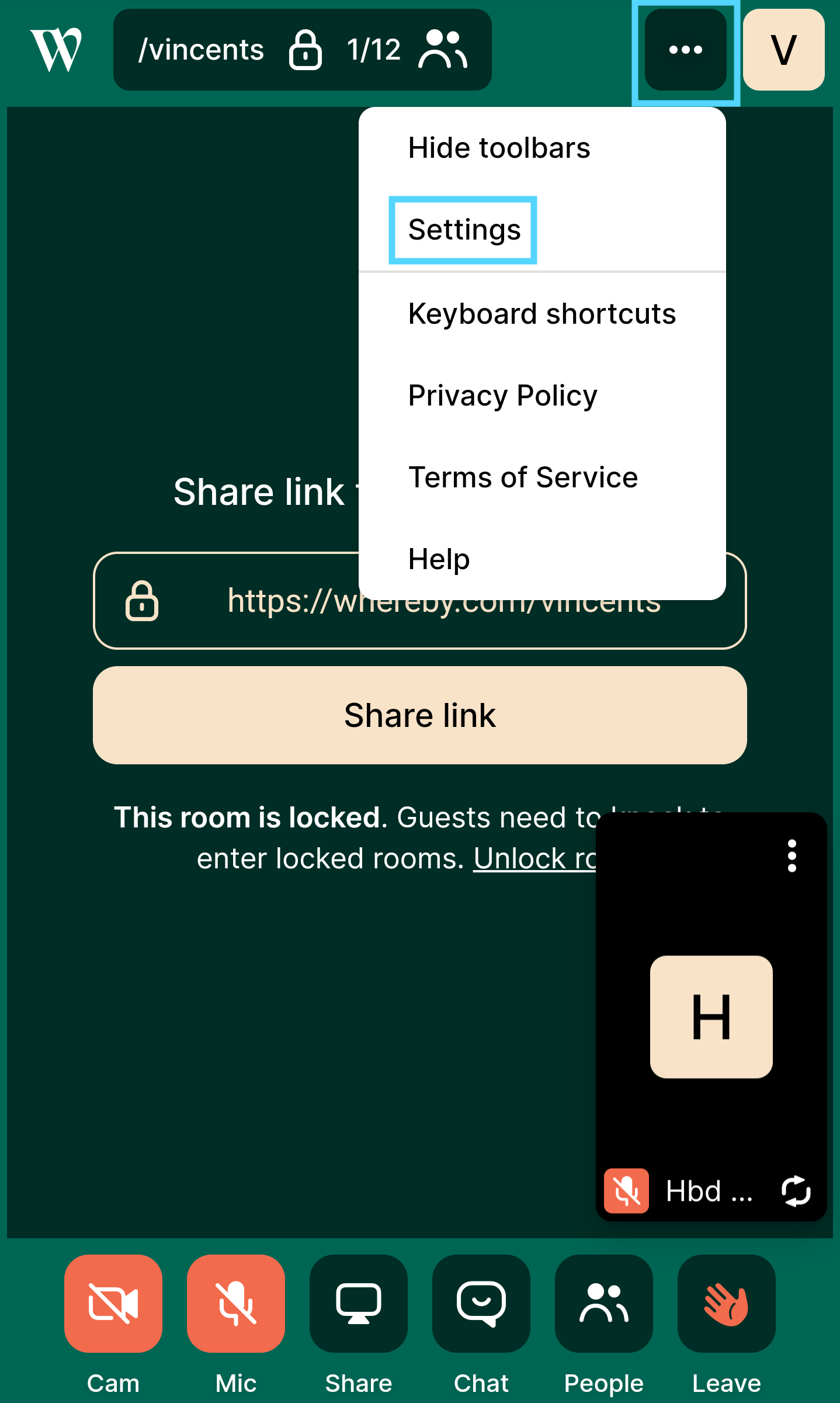
Task: Turn on the camera with Cam
Action: 113,1304
